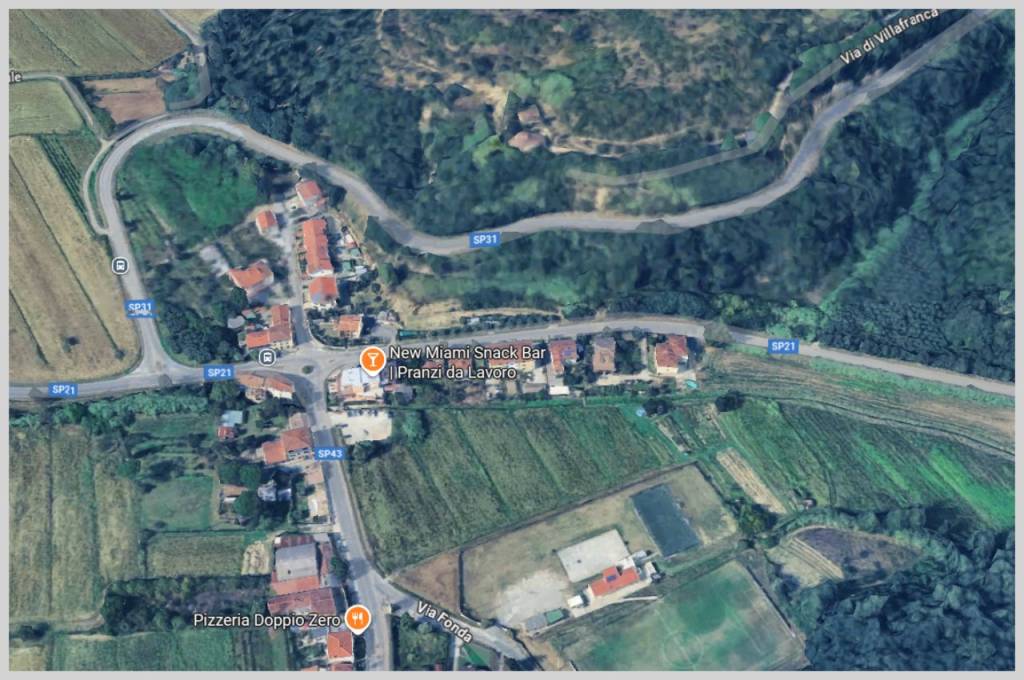Screen dimensions: 1024x680
Task: Tap the bus stop icon beside SP31
Action: (x=120, y=266)
